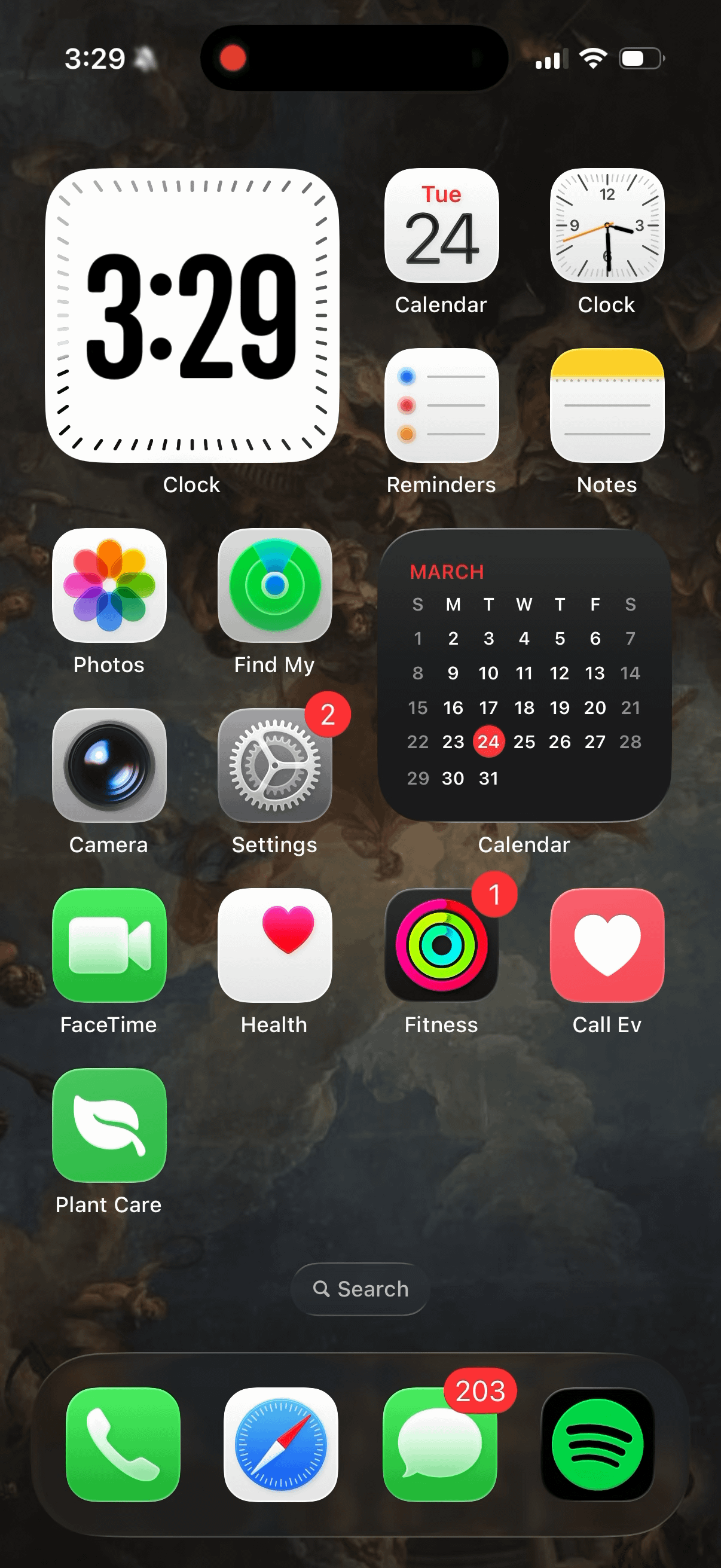Open the Calendar app icon
The image size is (721, 1568).
pyautogui.click(x=441, y=225)
